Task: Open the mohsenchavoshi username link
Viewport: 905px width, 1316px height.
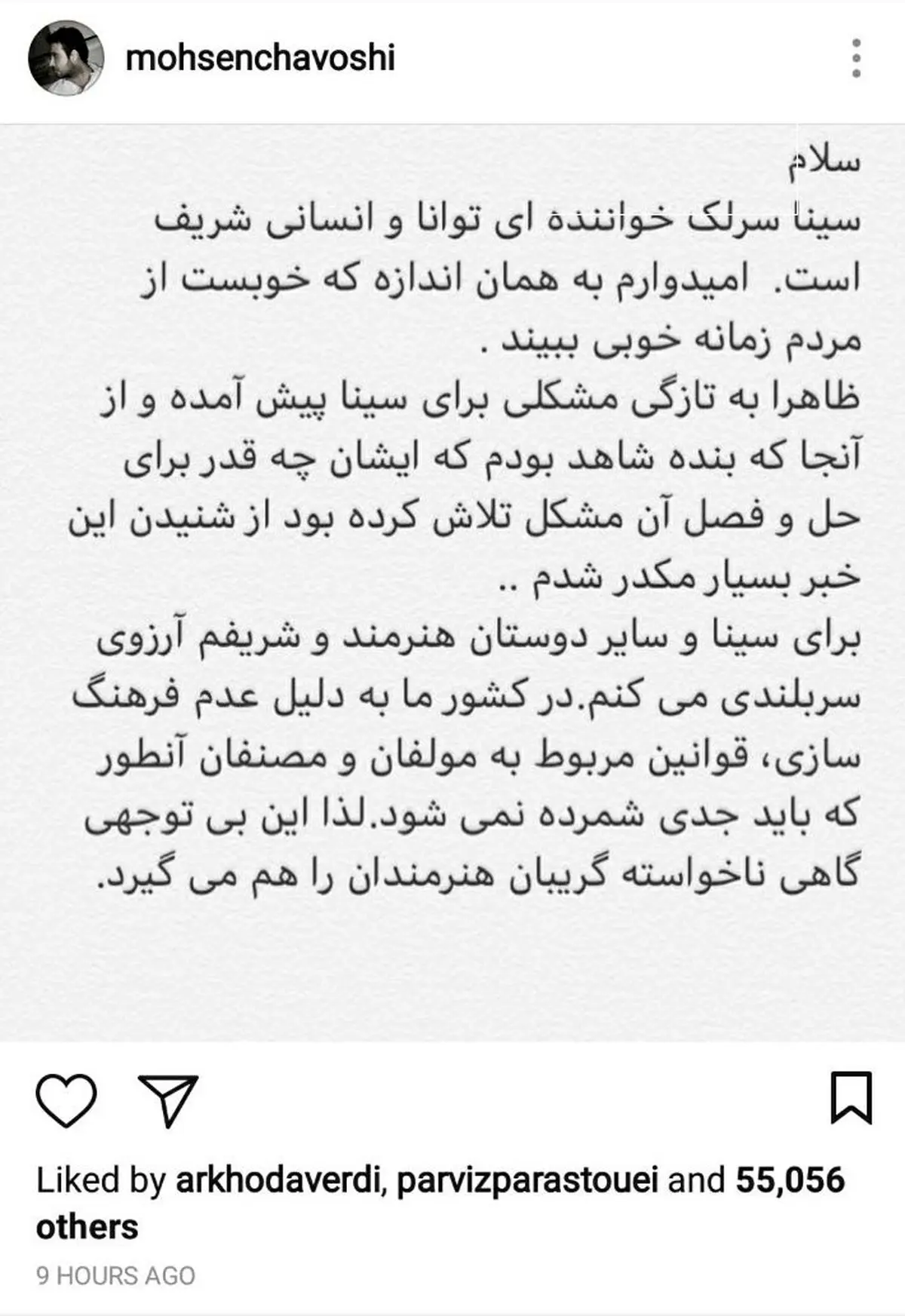Action: [260, 58]
